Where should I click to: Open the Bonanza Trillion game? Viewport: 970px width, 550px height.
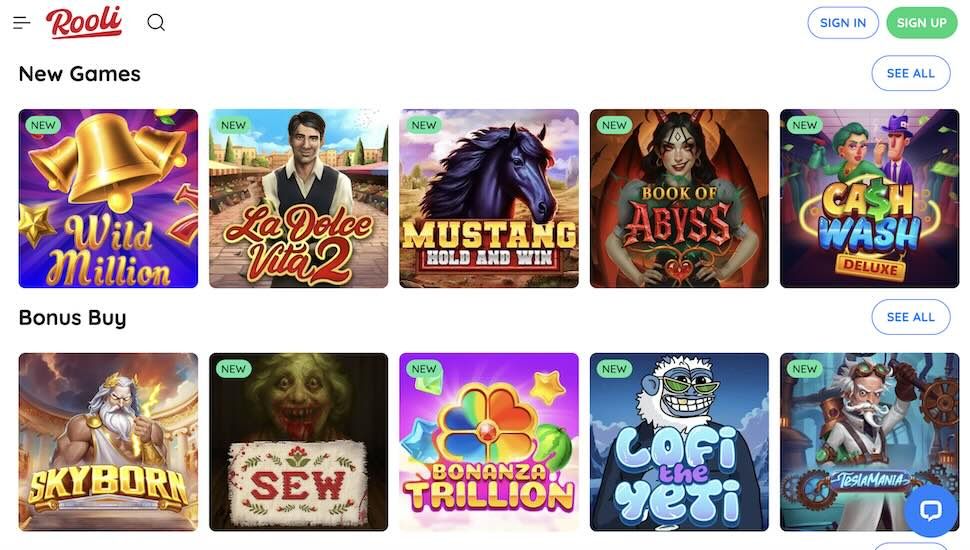(488, 441)
